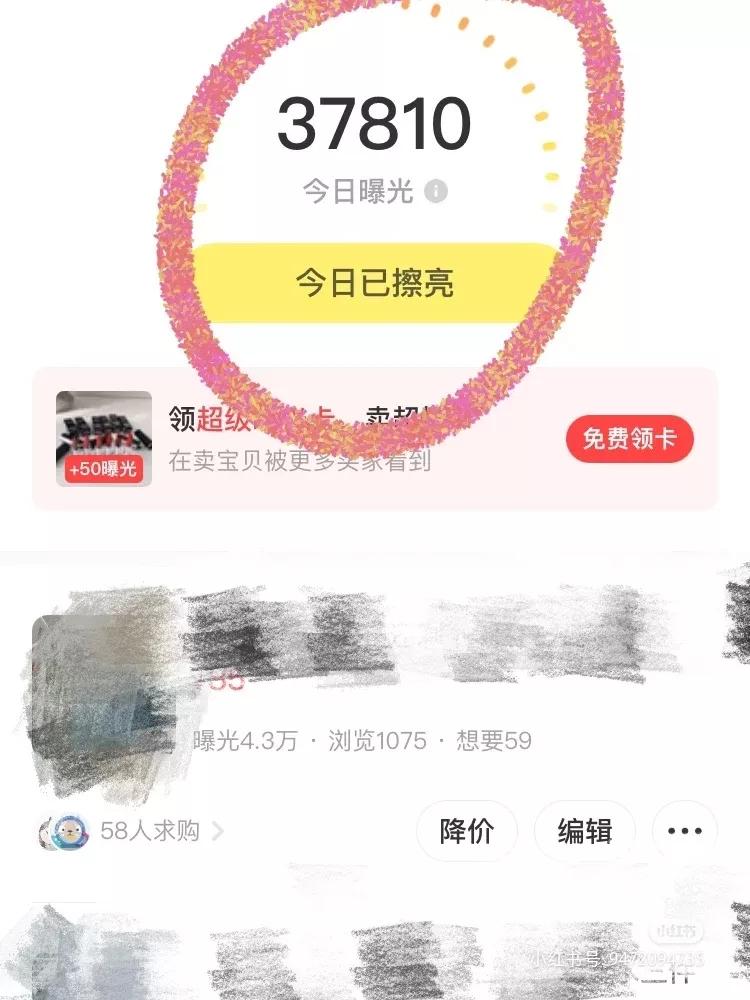The width and height of the screenshot is (750, 1000).
Task: Edit the listing with 编辑
Action: pos(584,831)
